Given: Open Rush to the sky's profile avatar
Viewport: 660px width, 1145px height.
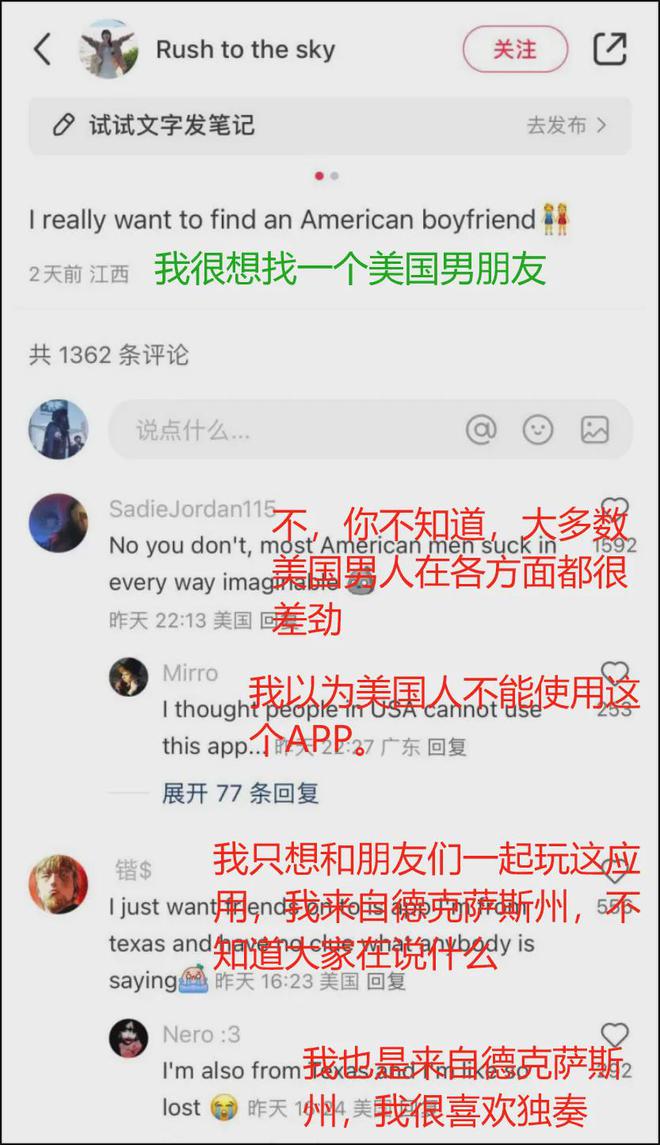Looking at the screenshot, I should (x=108, y=49).
